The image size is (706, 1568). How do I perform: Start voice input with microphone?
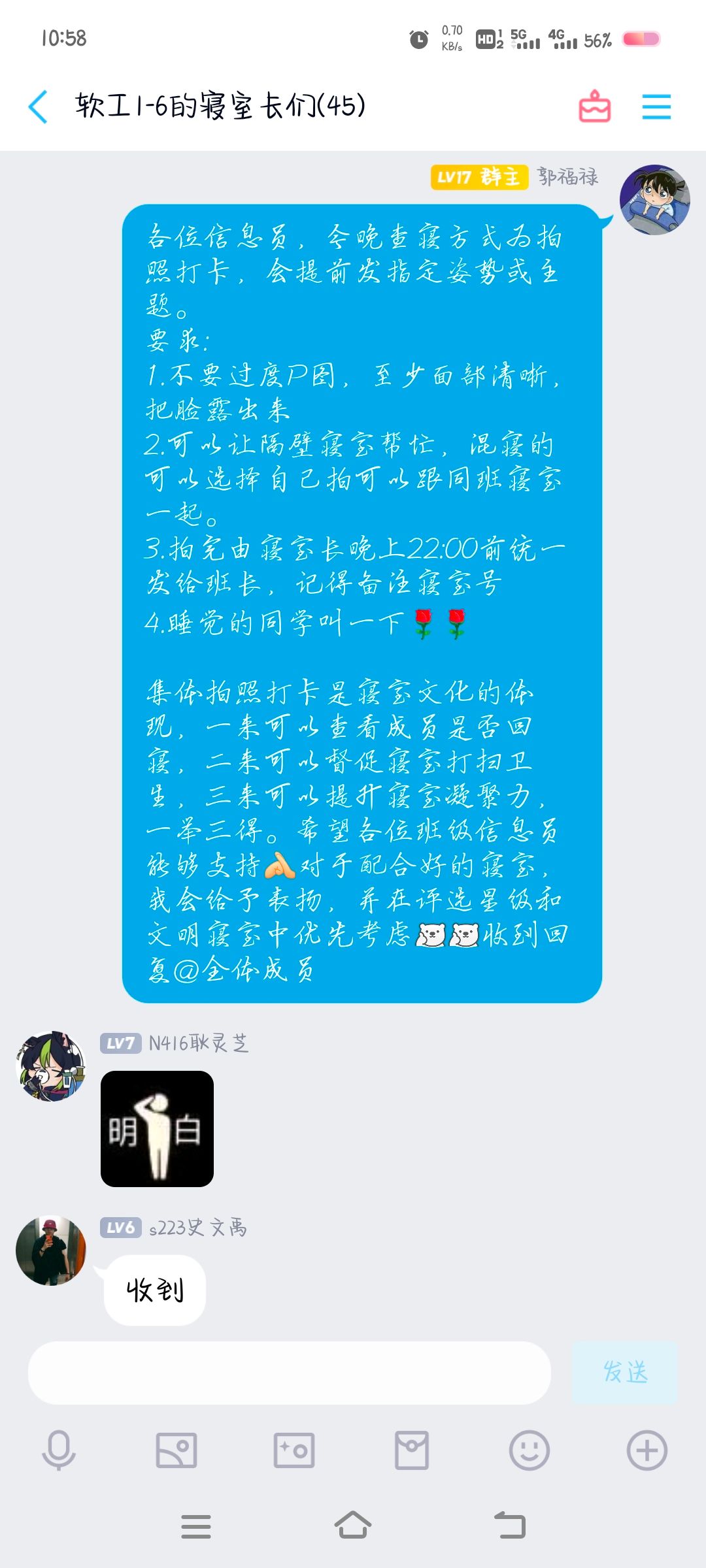59,1450
